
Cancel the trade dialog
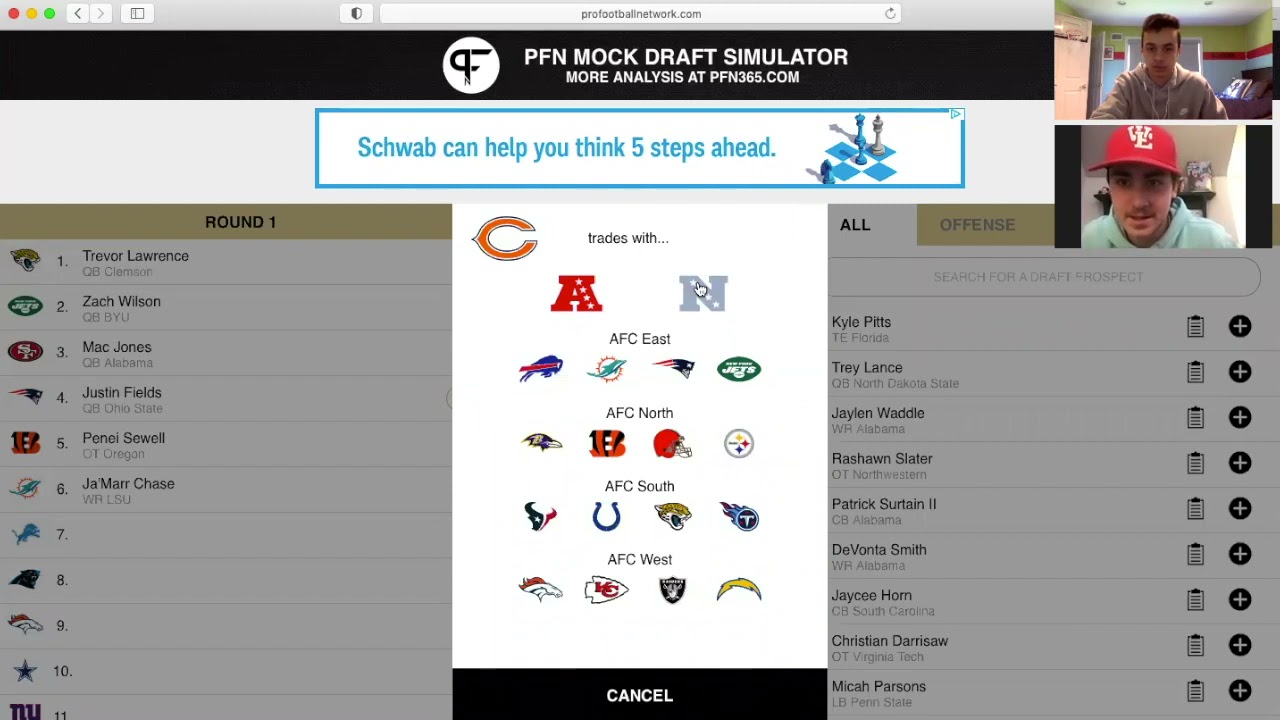[640, 695]
